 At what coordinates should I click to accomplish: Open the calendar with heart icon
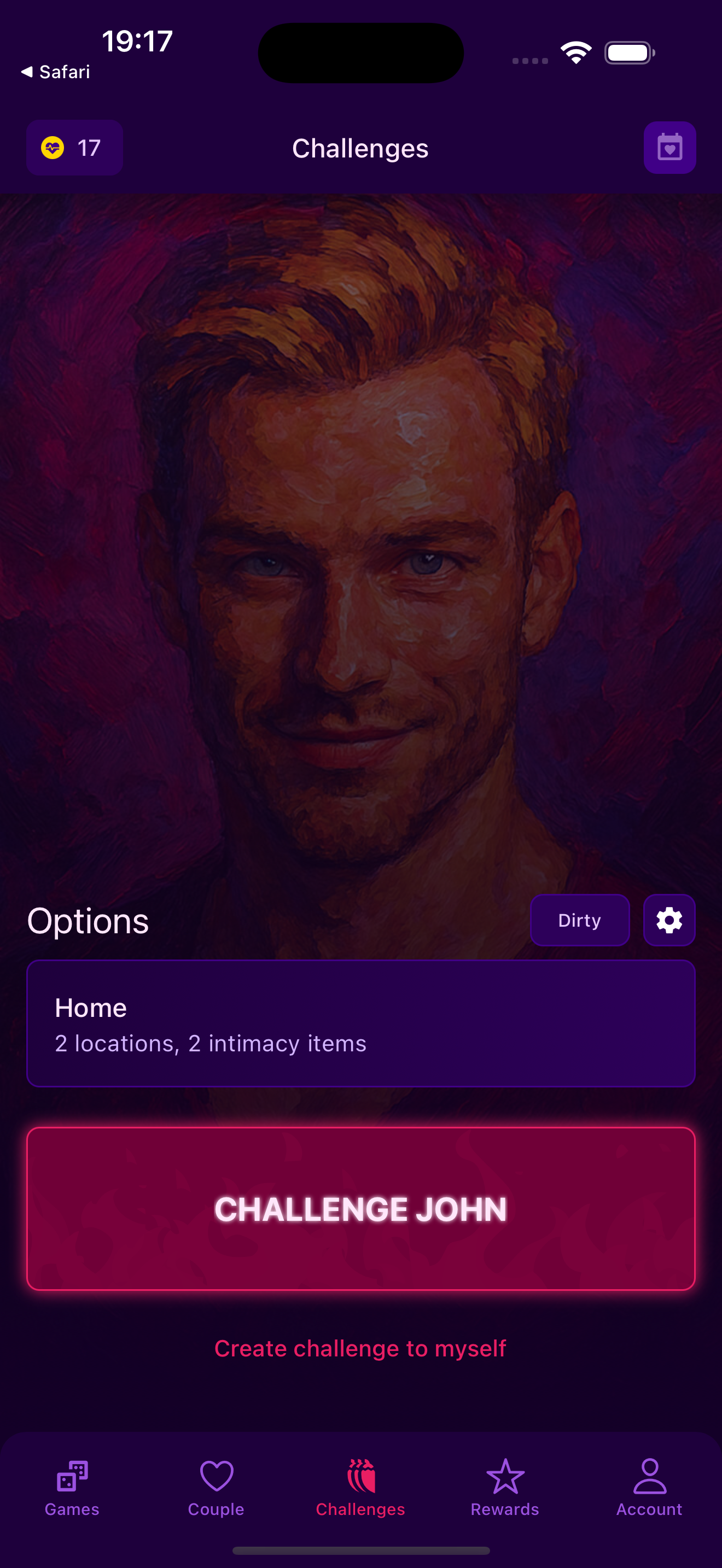click(x=669, y=147)
